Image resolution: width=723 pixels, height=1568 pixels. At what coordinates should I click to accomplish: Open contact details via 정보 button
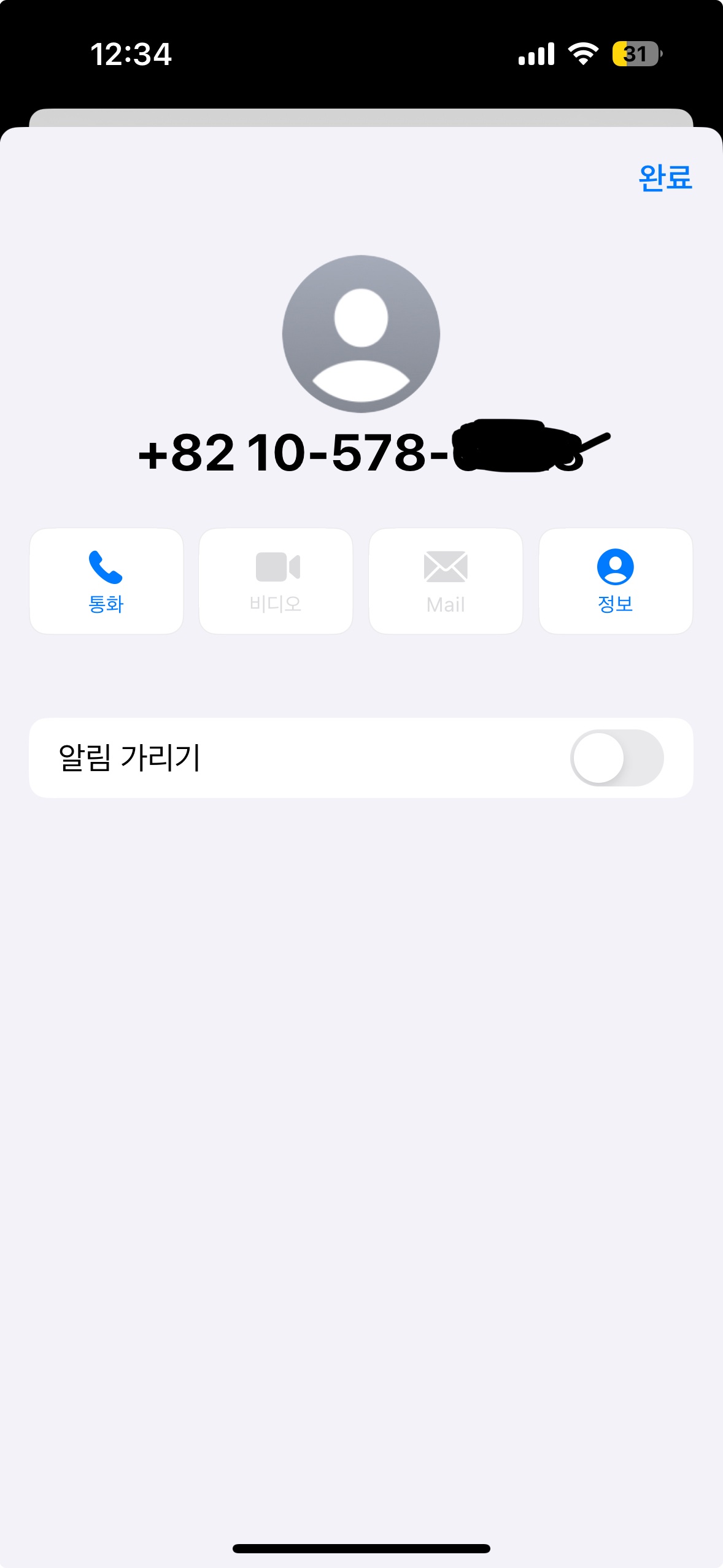coord(615,581)
